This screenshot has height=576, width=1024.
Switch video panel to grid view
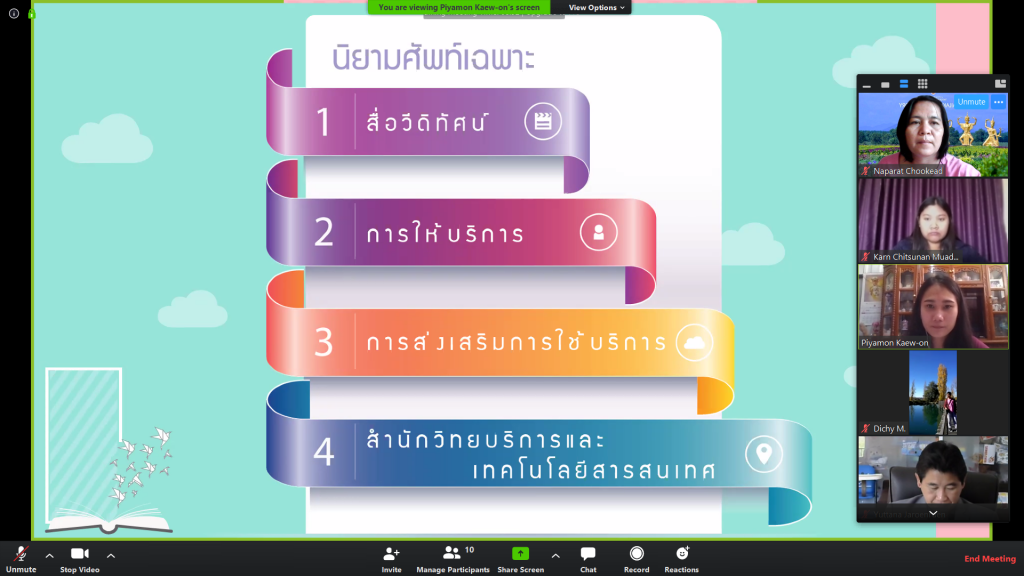click(922, 84)
